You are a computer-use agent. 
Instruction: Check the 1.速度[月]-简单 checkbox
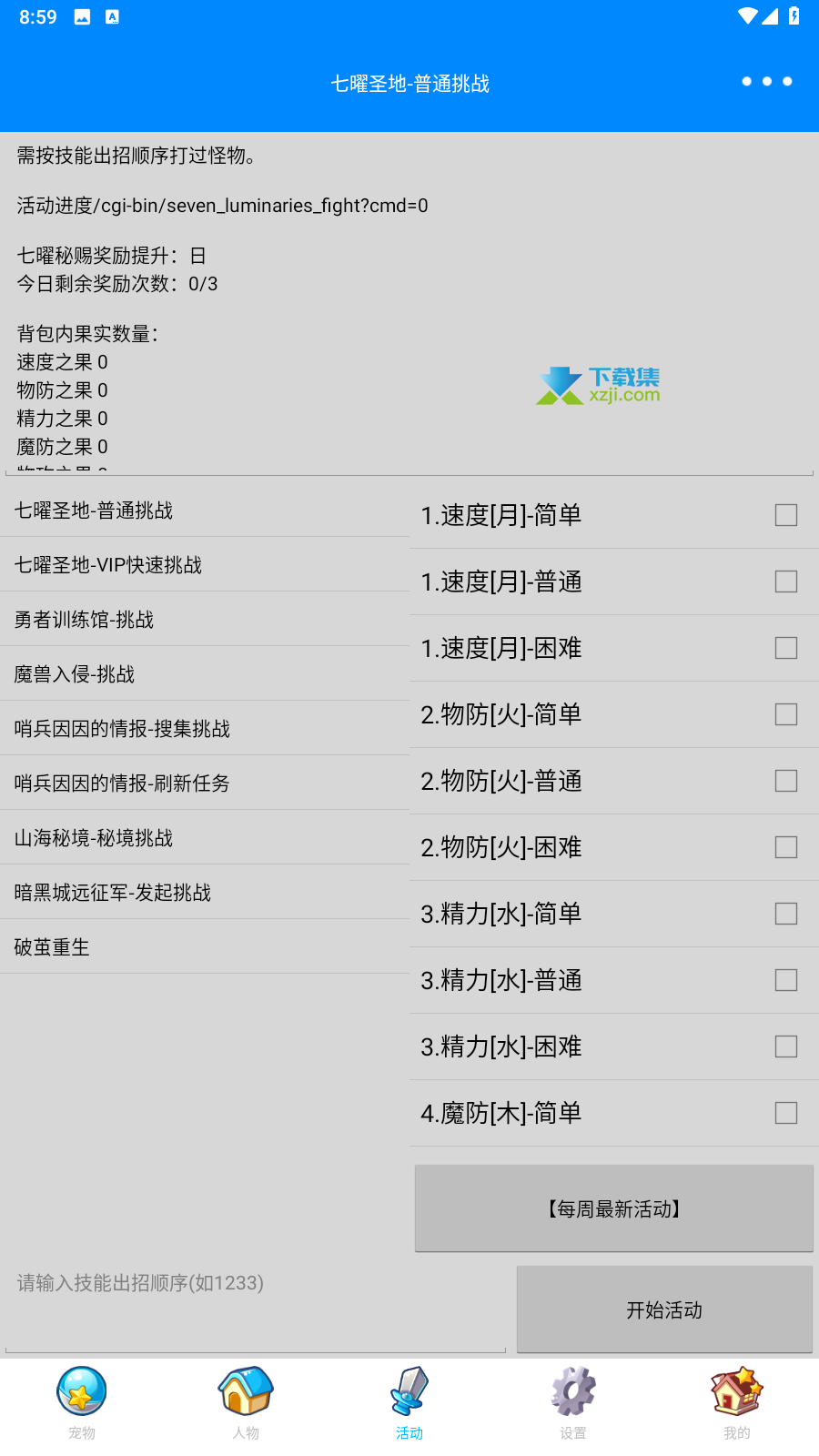tap(786, 515)
